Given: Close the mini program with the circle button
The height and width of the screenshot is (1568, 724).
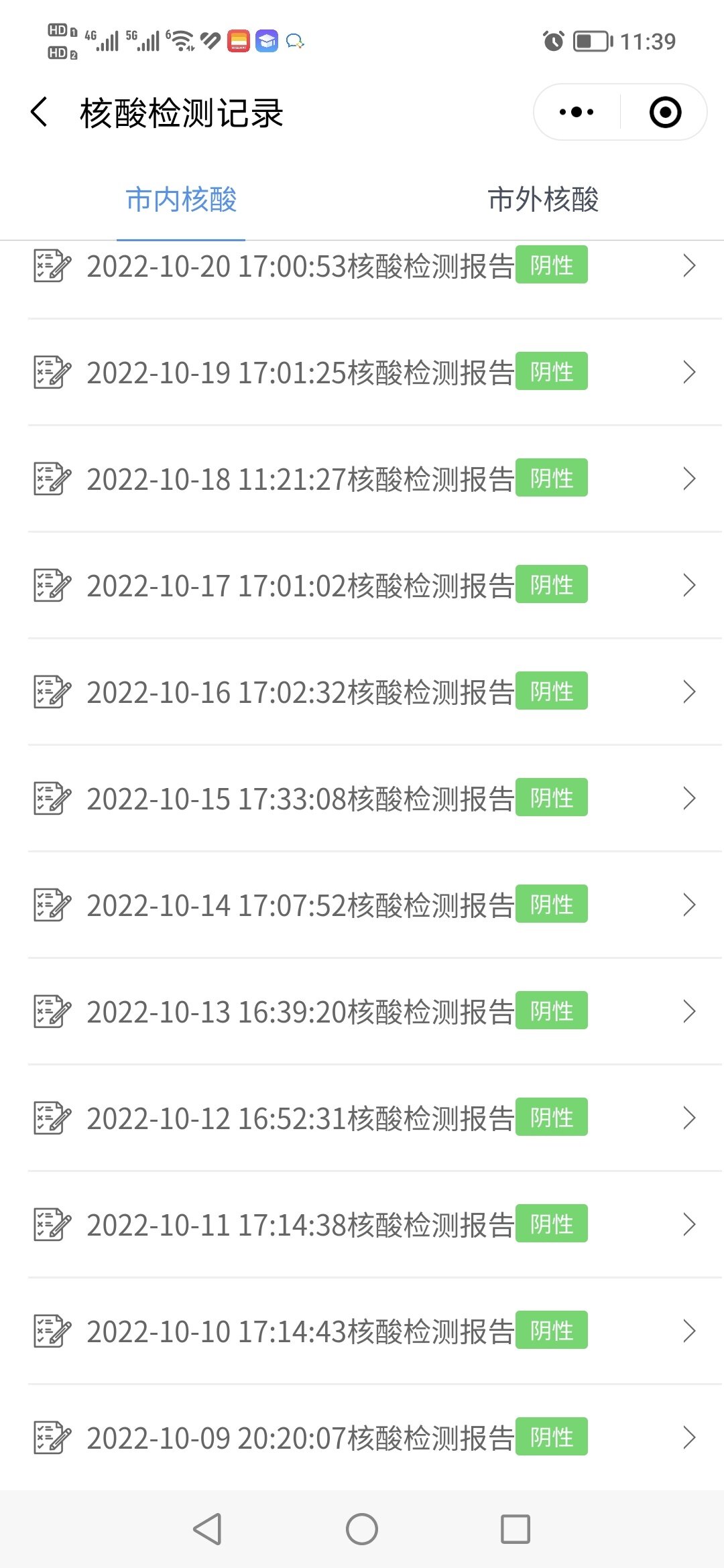Looking at the screenshot, I should point(665,112).
